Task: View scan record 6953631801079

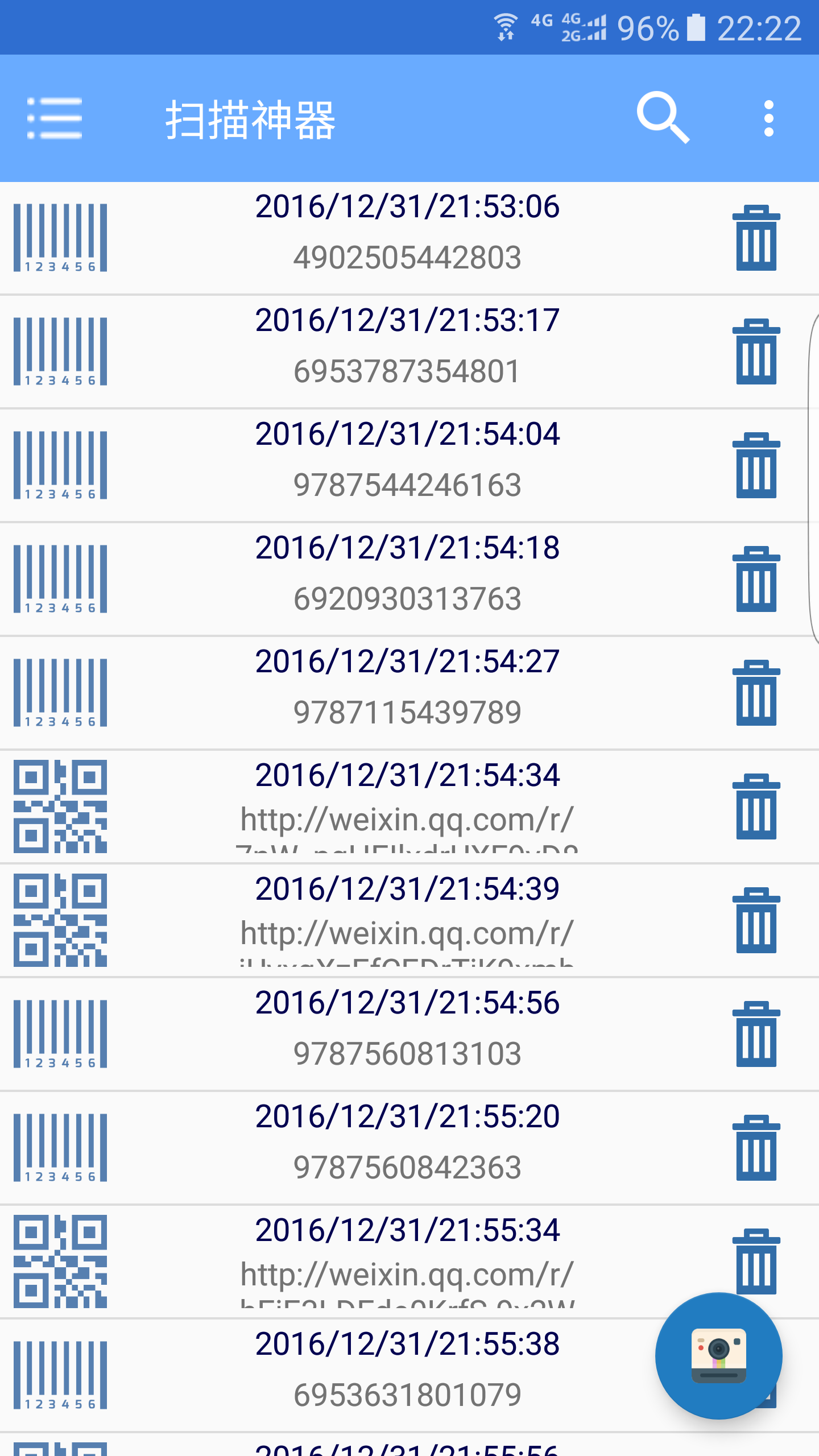Action: 407,1375
